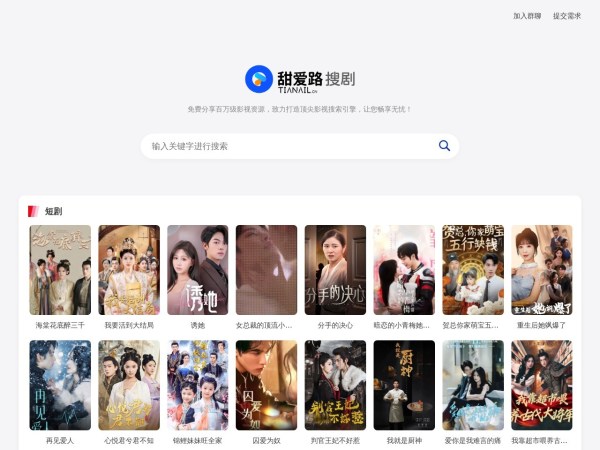Select the drama 我就是厨神
This screenshot has width=600, height=450.
pyautogui.click(x=404, y=386)
